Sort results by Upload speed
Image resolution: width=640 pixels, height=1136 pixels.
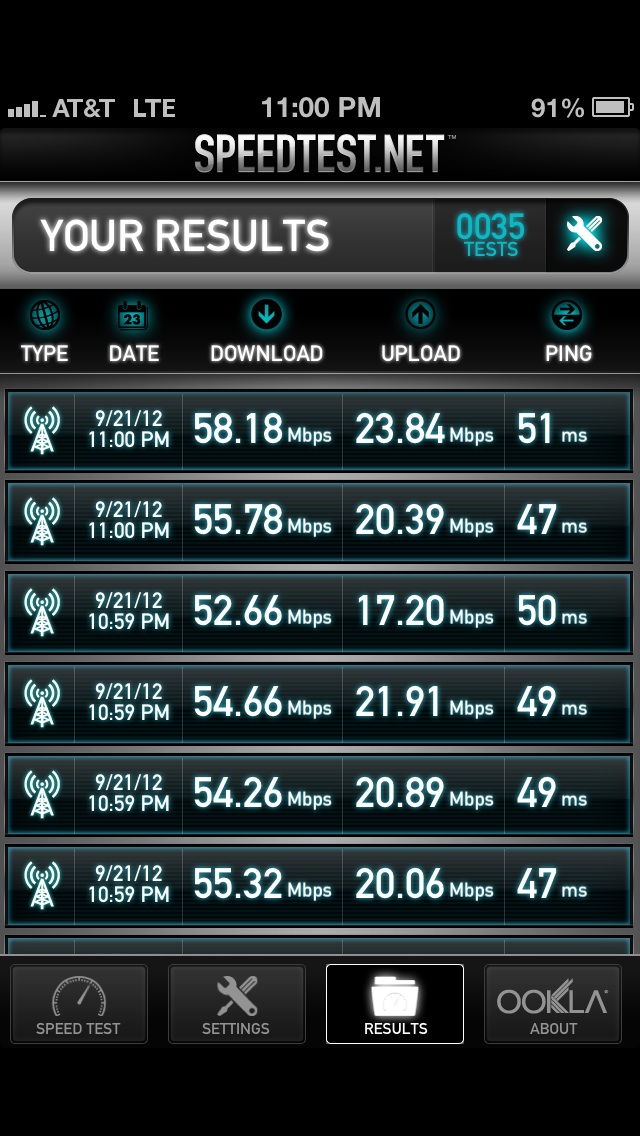pyautogui.click(x=420, y=333)
